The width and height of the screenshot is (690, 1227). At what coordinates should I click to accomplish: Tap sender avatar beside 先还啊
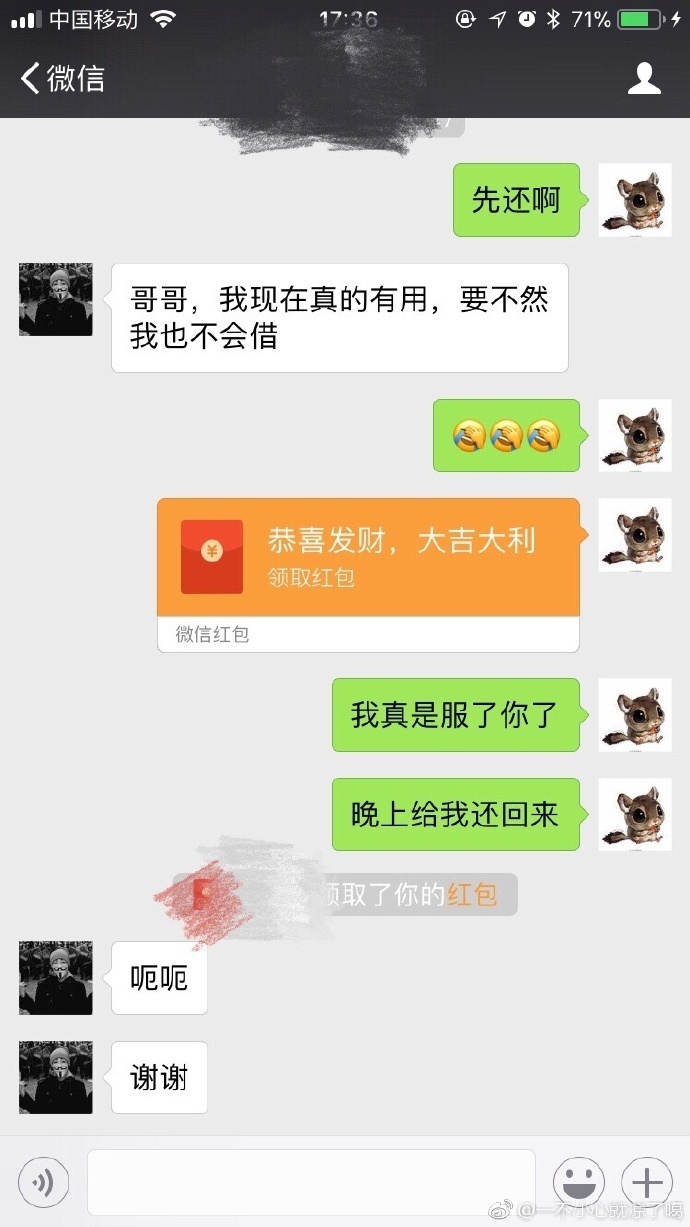click(634, 200)
